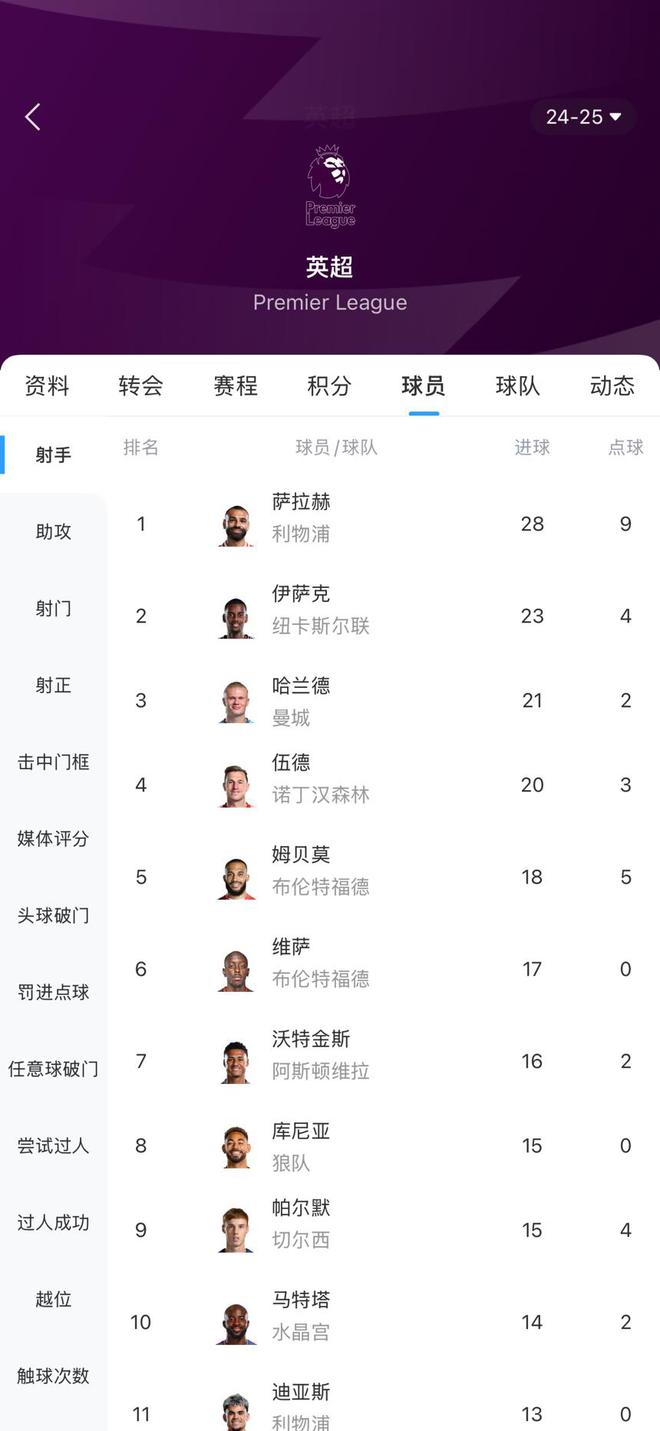The height and width of the screenshot is (1431, 660).
Task: View the 击中门框 ranking
Action: click(54, 762)
